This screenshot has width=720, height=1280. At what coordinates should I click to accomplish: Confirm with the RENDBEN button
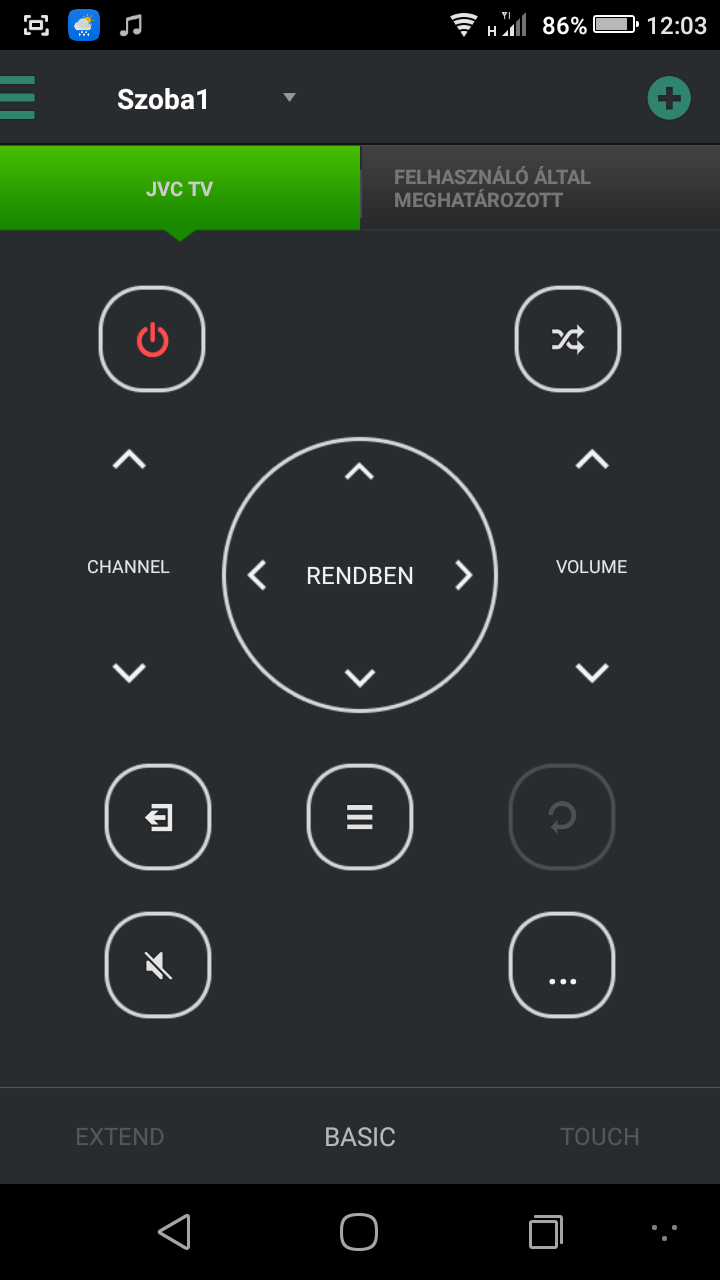pyautogui.click(x=360, y=576)
